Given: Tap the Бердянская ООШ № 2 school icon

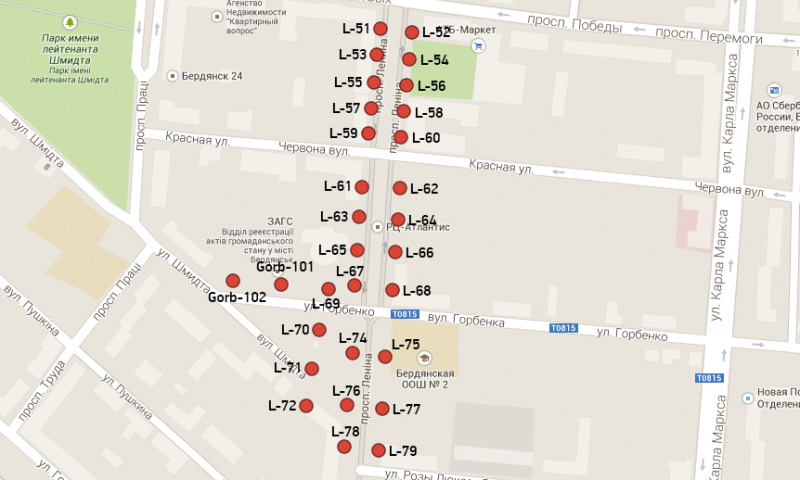Looking at the screenshot, I should pyautogui.click(x=422, y=358).
